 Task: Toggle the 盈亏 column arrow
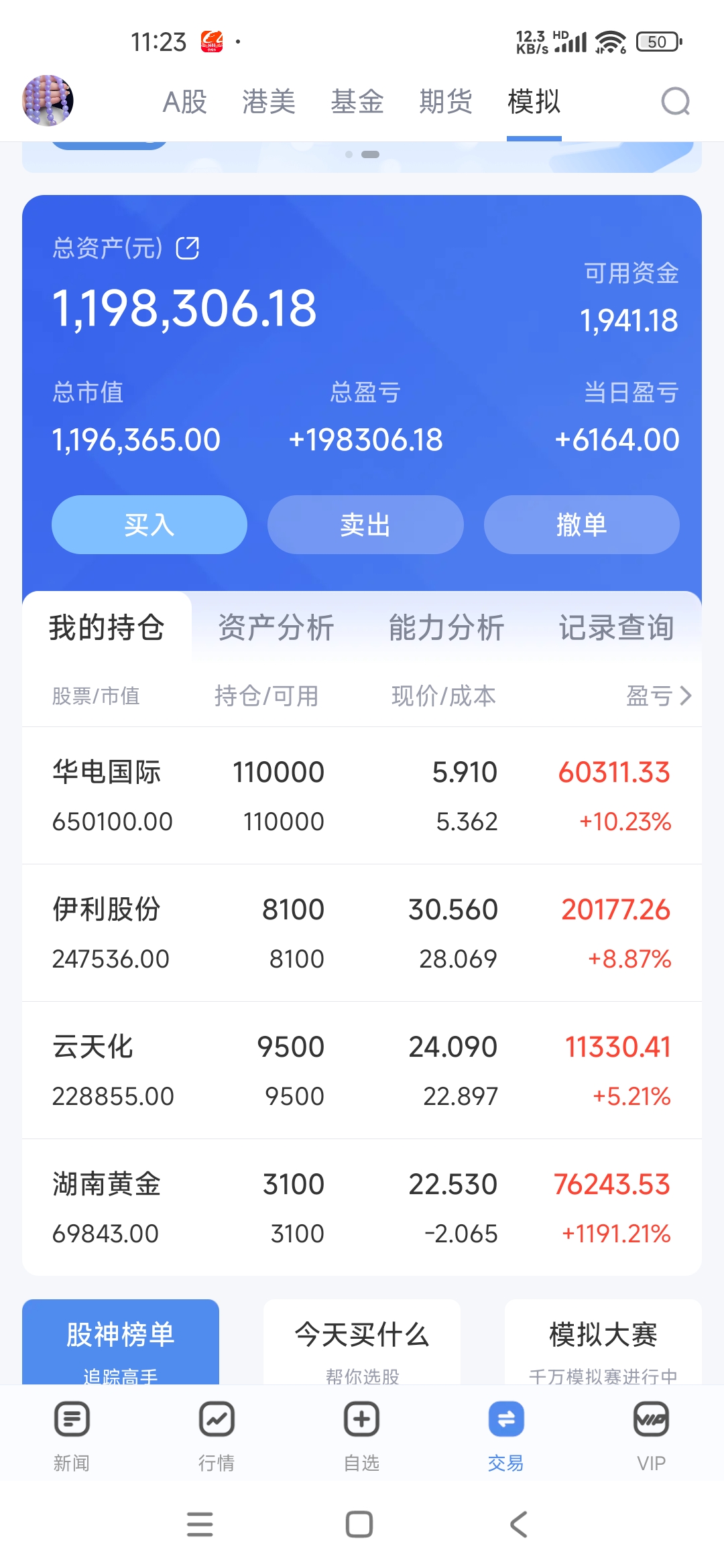685,696
